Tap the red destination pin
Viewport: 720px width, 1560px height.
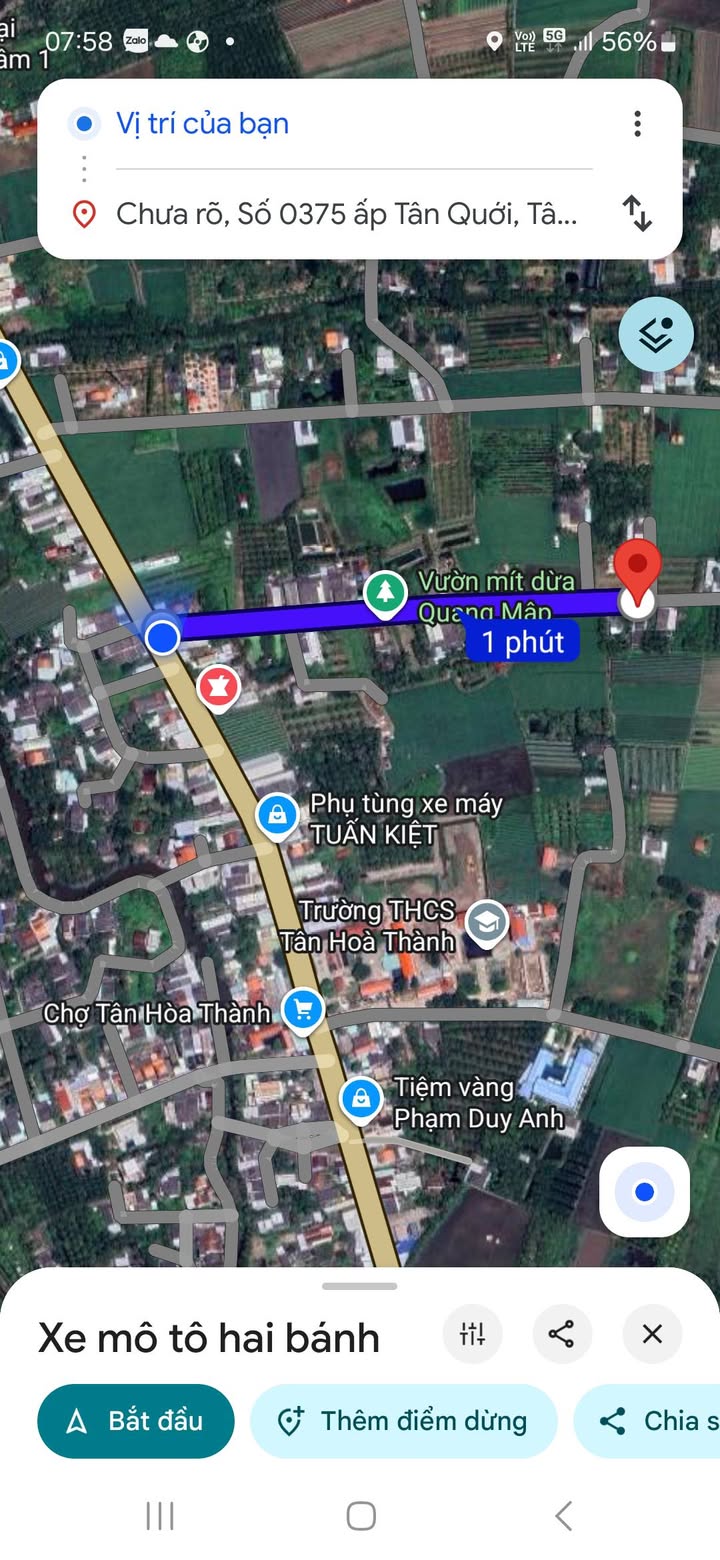point(637,570)
